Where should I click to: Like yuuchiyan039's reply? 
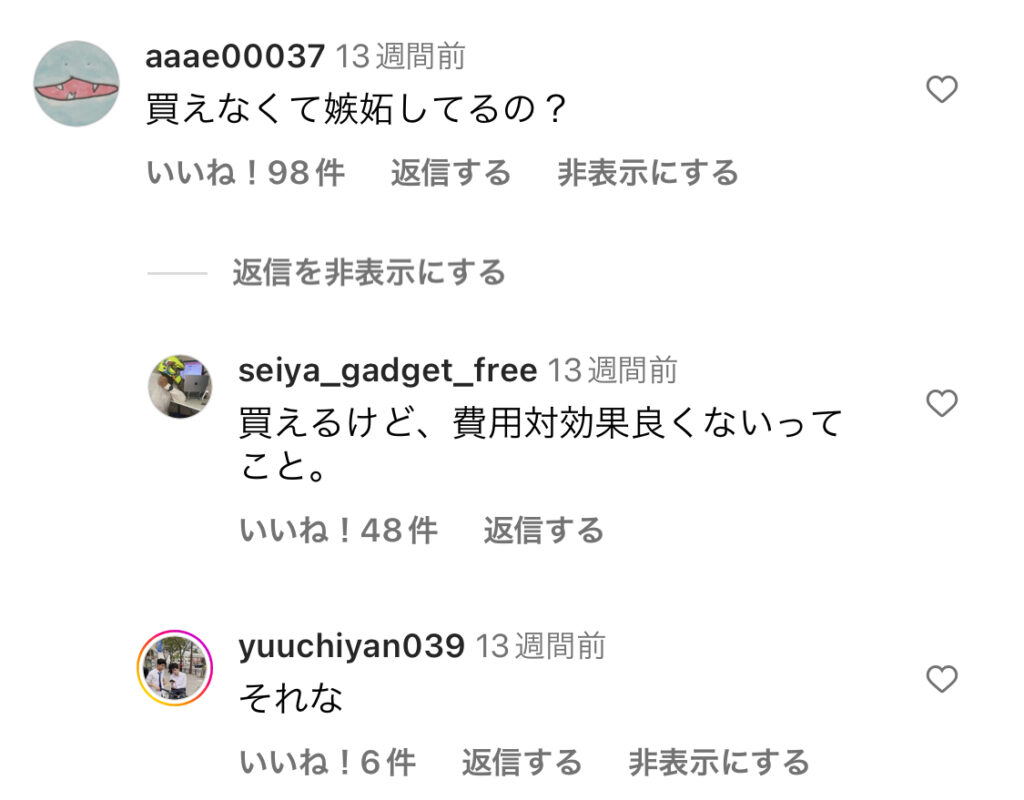[941, 680]
